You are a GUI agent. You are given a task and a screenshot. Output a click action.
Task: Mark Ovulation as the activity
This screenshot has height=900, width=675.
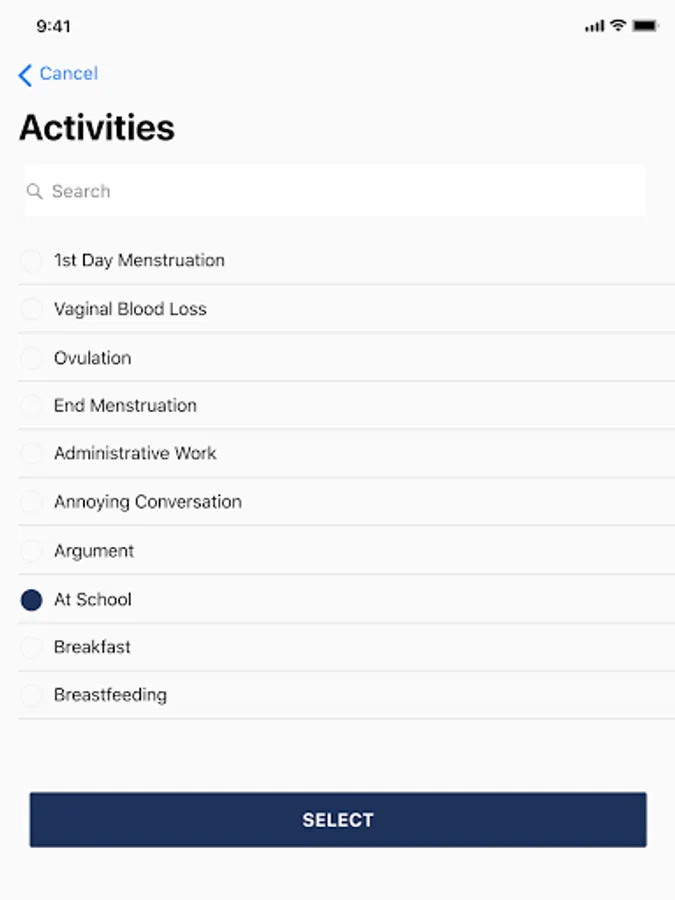click(92, 358)
